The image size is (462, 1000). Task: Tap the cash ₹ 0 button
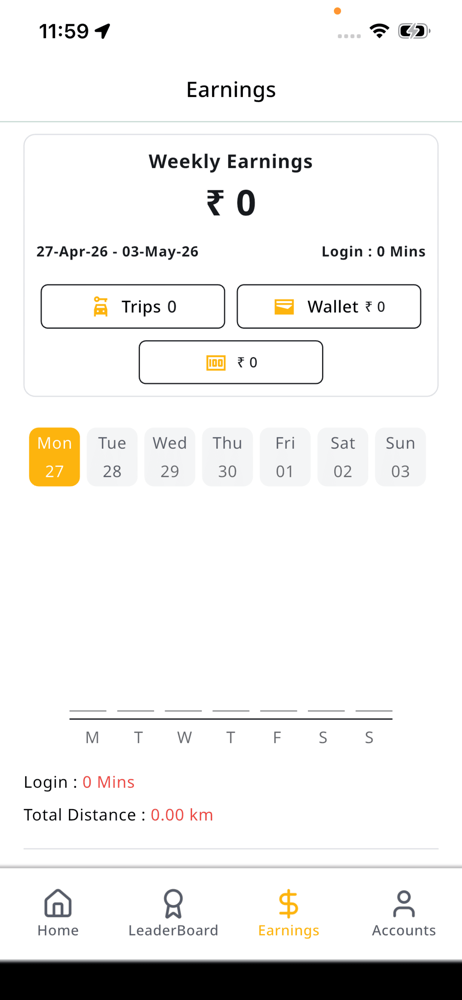click(x=231, y=362)
